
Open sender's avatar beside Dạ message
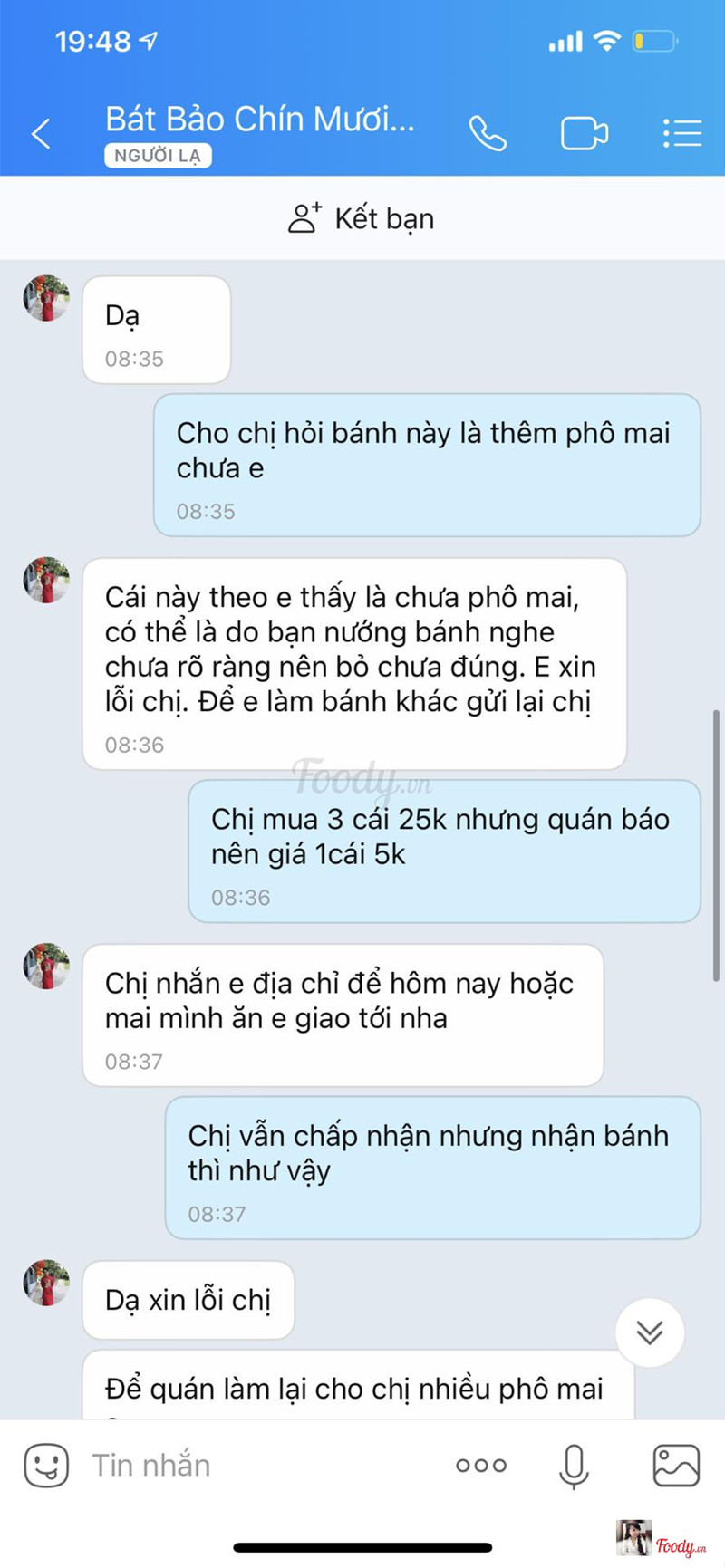[x=46, y=299]
